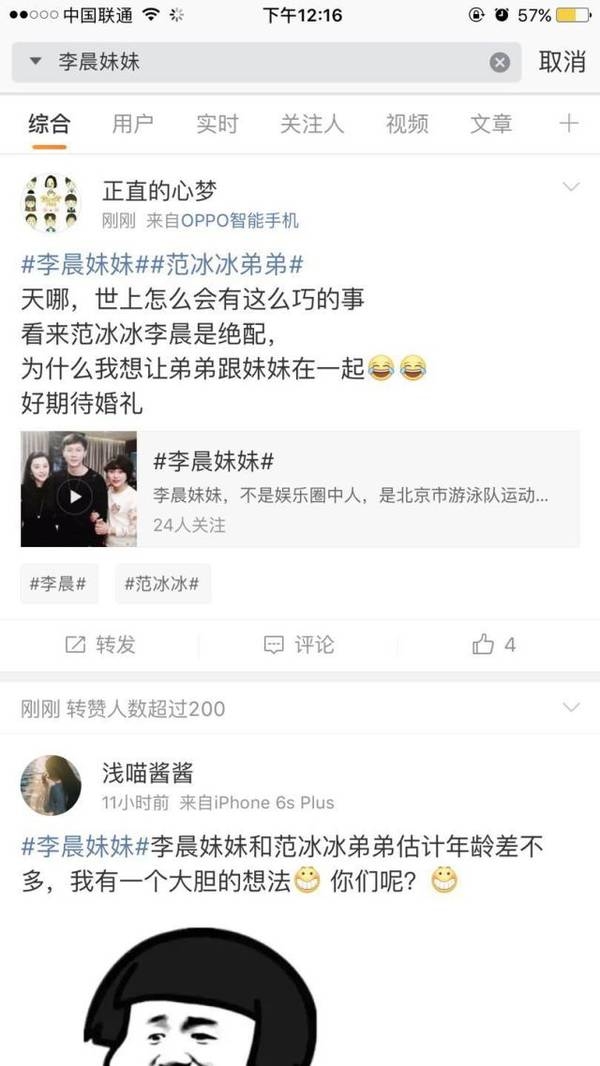The width and height of the screenshot is (600, 1066).
Task: Repost 正直的心梦's post via 转发
Action: [x=100, y=645]
